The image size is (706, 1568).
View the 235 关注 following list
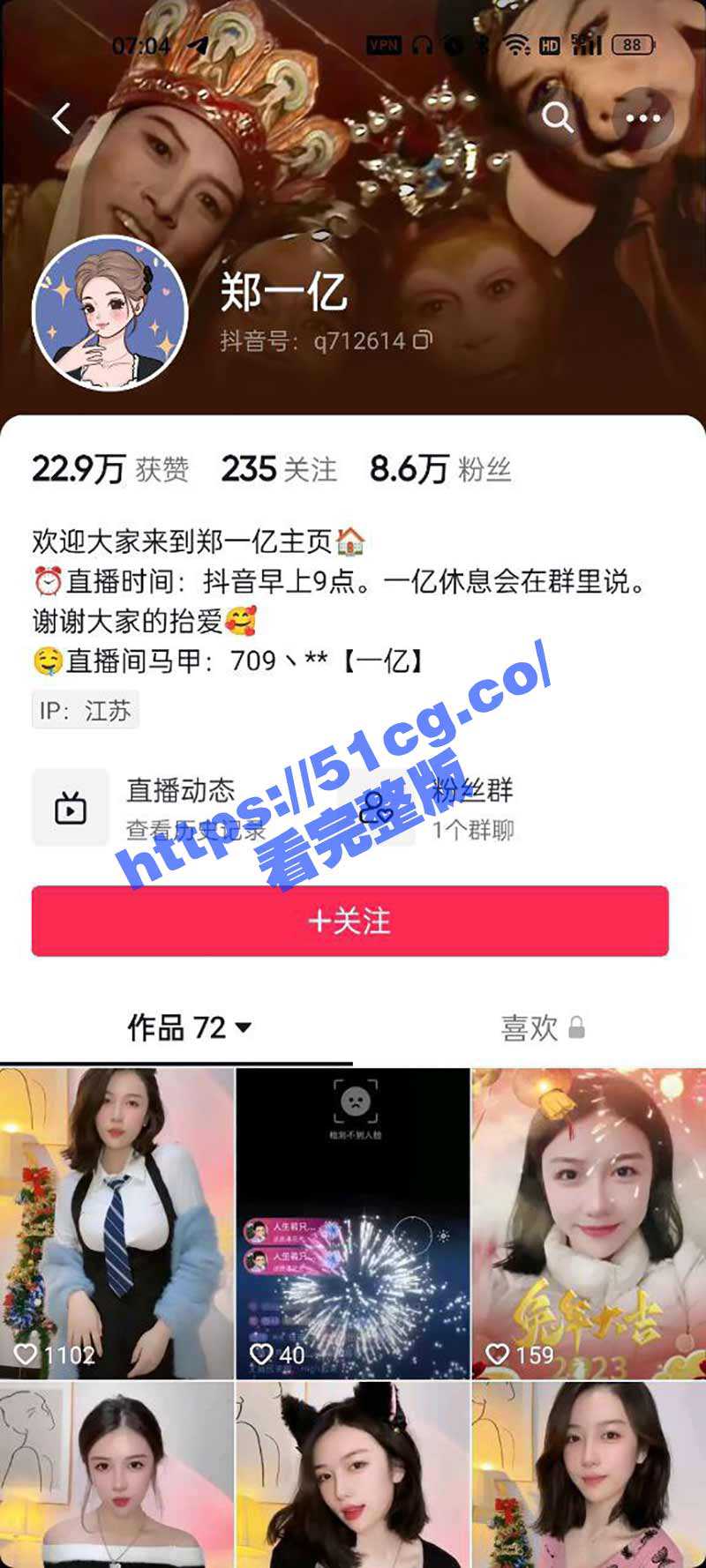(x=279, y=469)
